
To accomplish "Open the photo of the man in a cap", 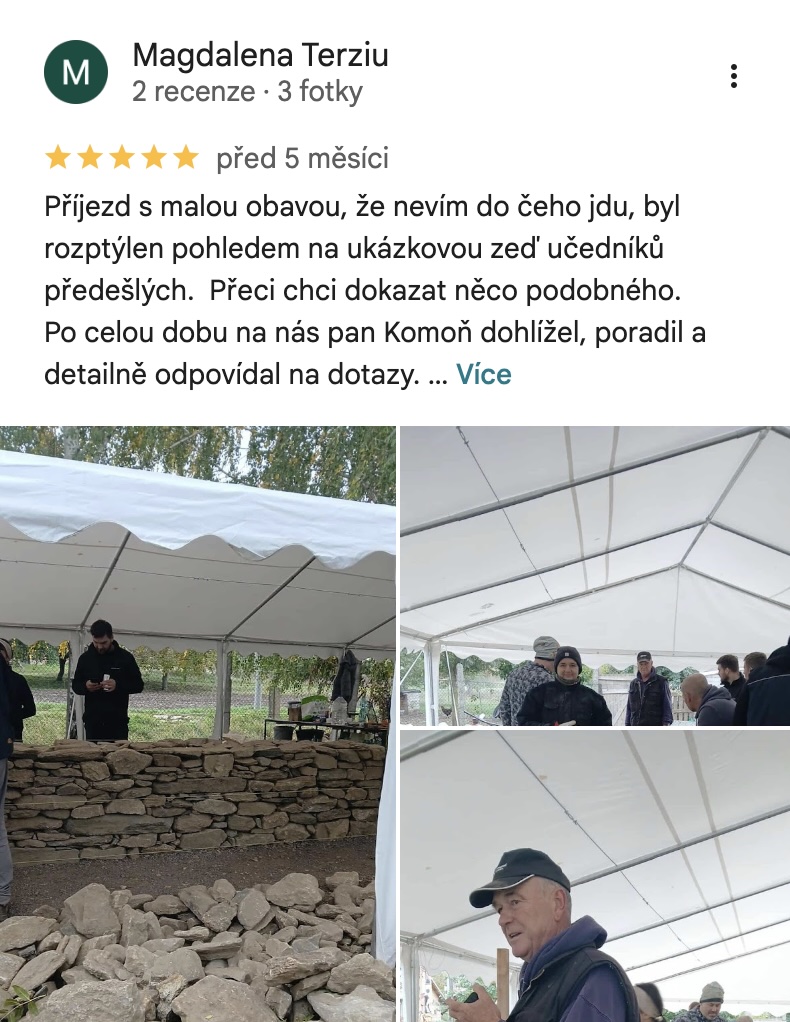I will [x=594, y=876].
